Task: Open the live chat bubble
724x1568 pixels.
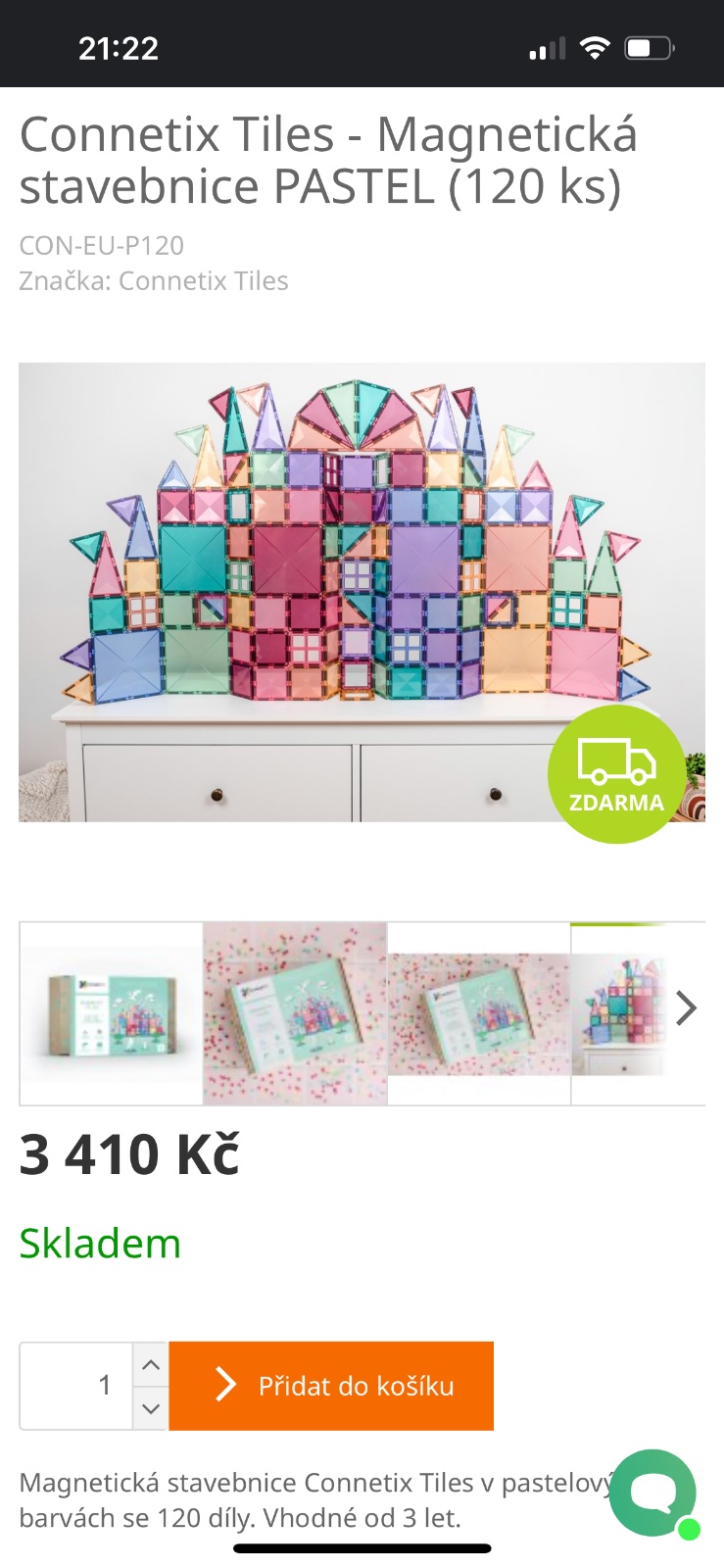Action: point(653,1494)
